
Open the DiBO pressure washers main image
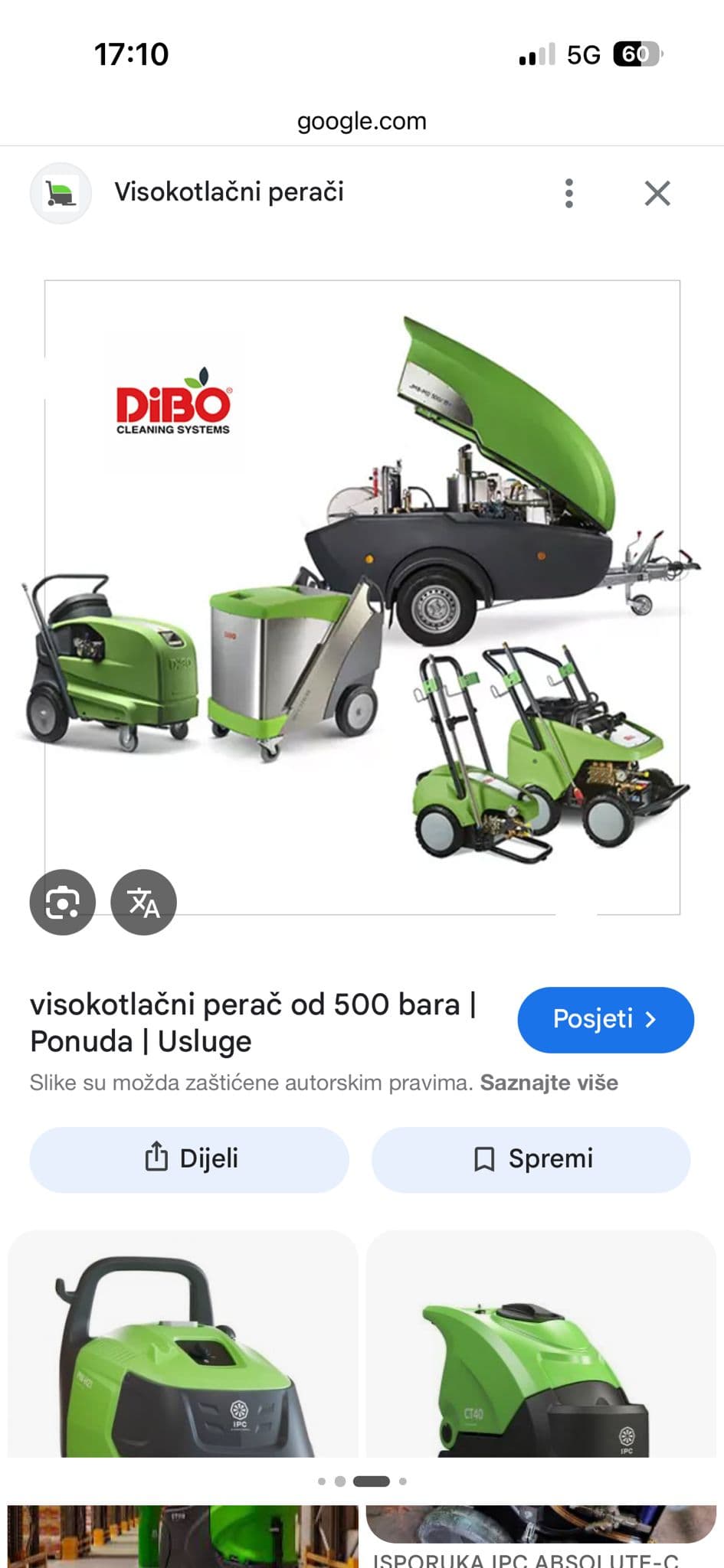click(362, 597)
